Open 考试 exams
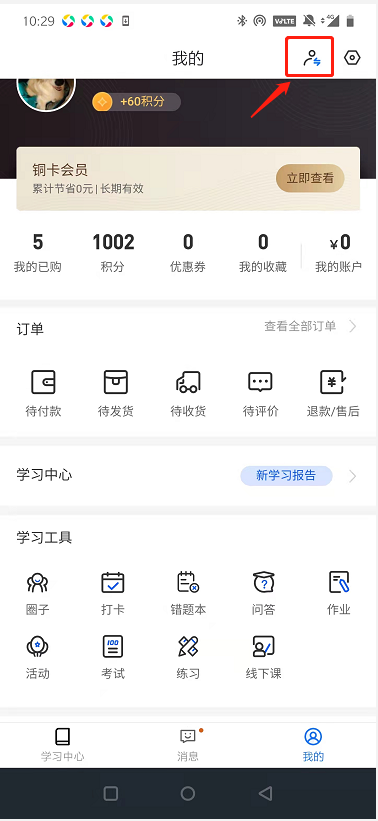Viewport: 378px width, 821px height. point(113,657)
